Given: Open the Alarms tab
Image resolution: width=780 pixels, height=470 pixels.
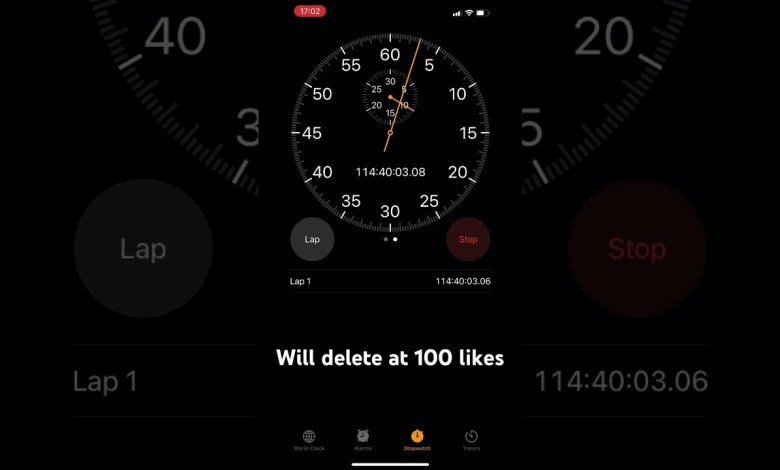Looking at the screenshot, I should [x=362, y=439].
